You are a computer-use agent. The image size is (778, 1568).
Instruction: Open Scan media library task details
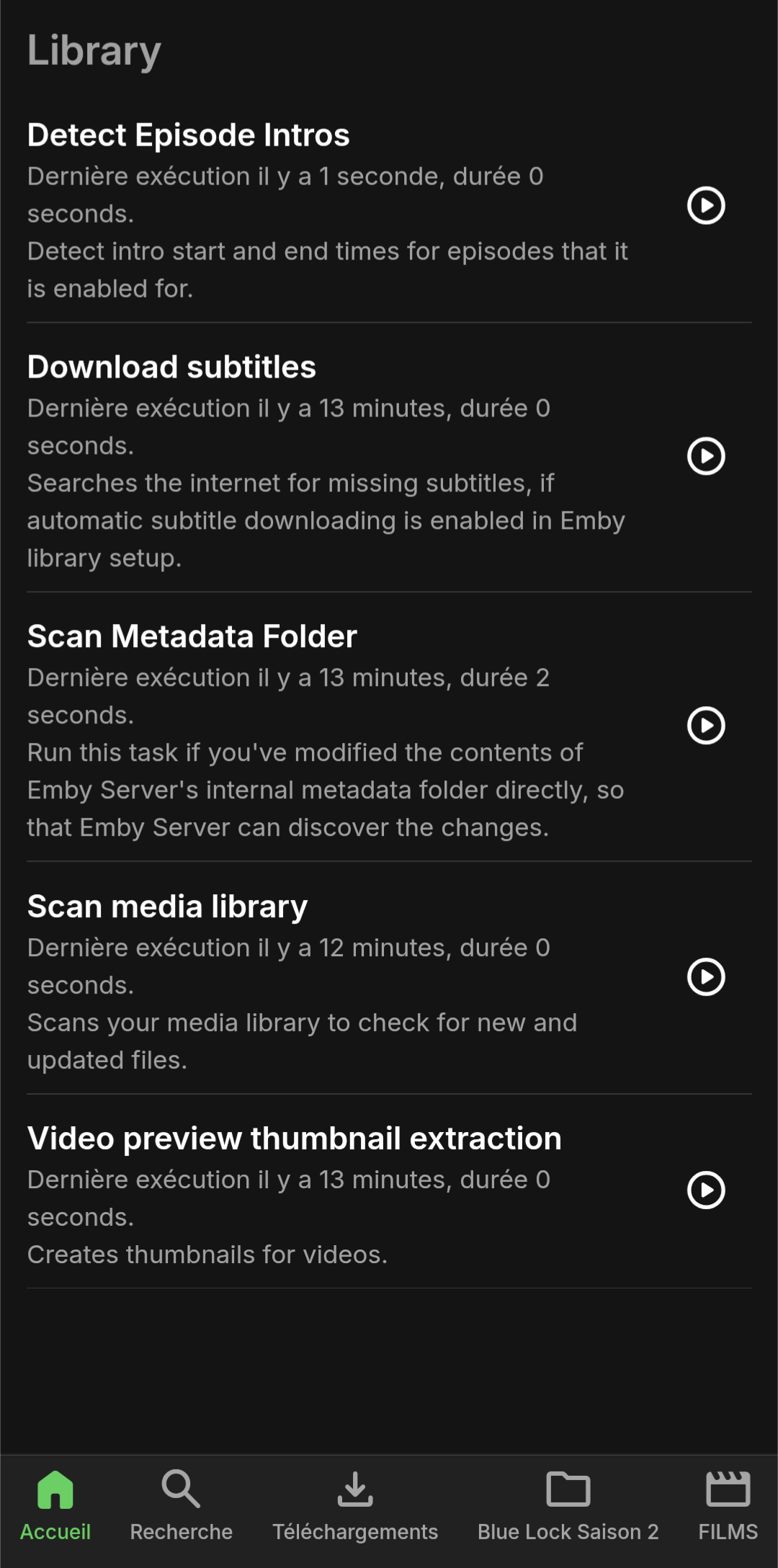167,906
